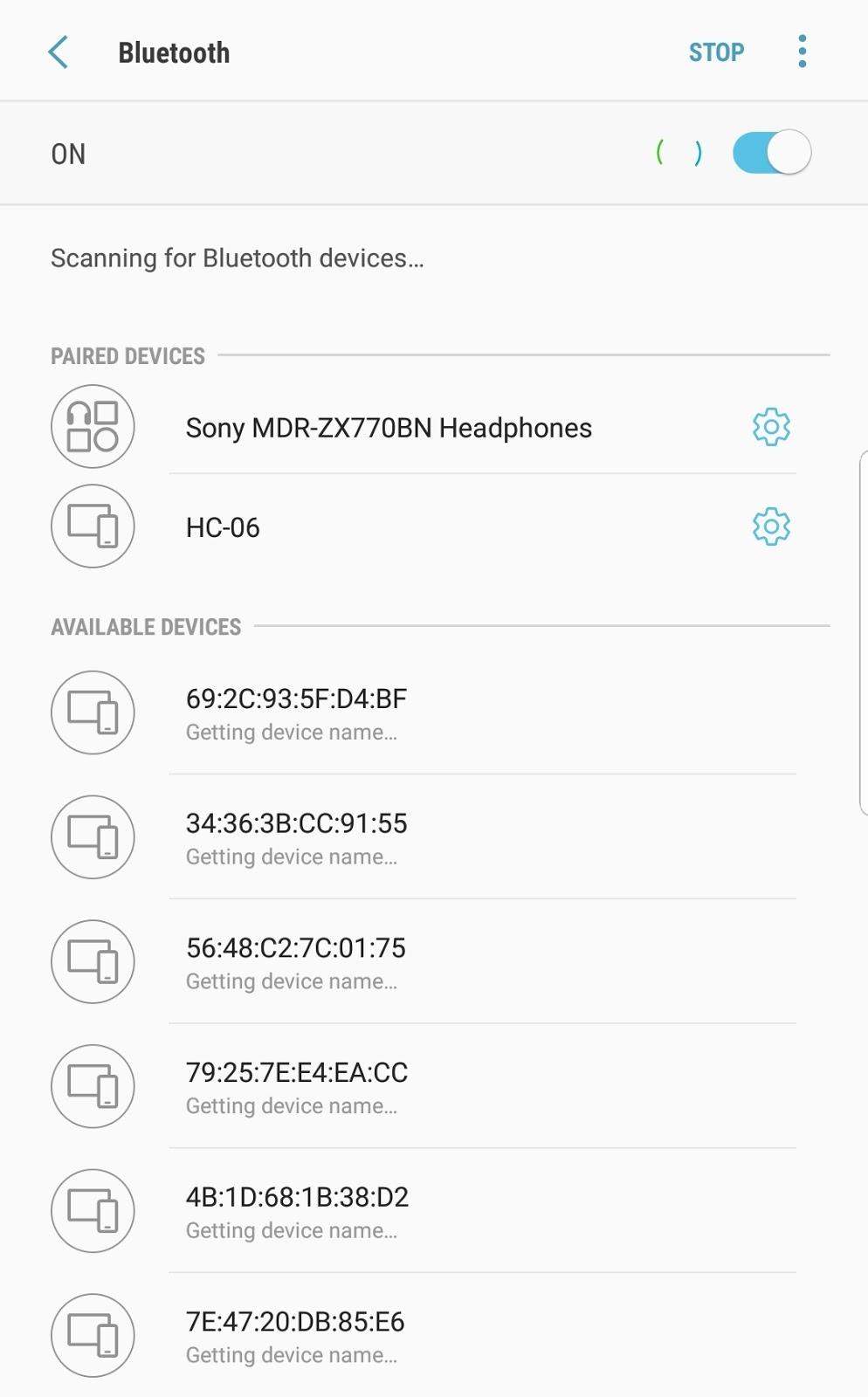The image size is (868, 1397).
Task: Toggle Bluetooth off using the ON switch
Action: pos(770,152)
